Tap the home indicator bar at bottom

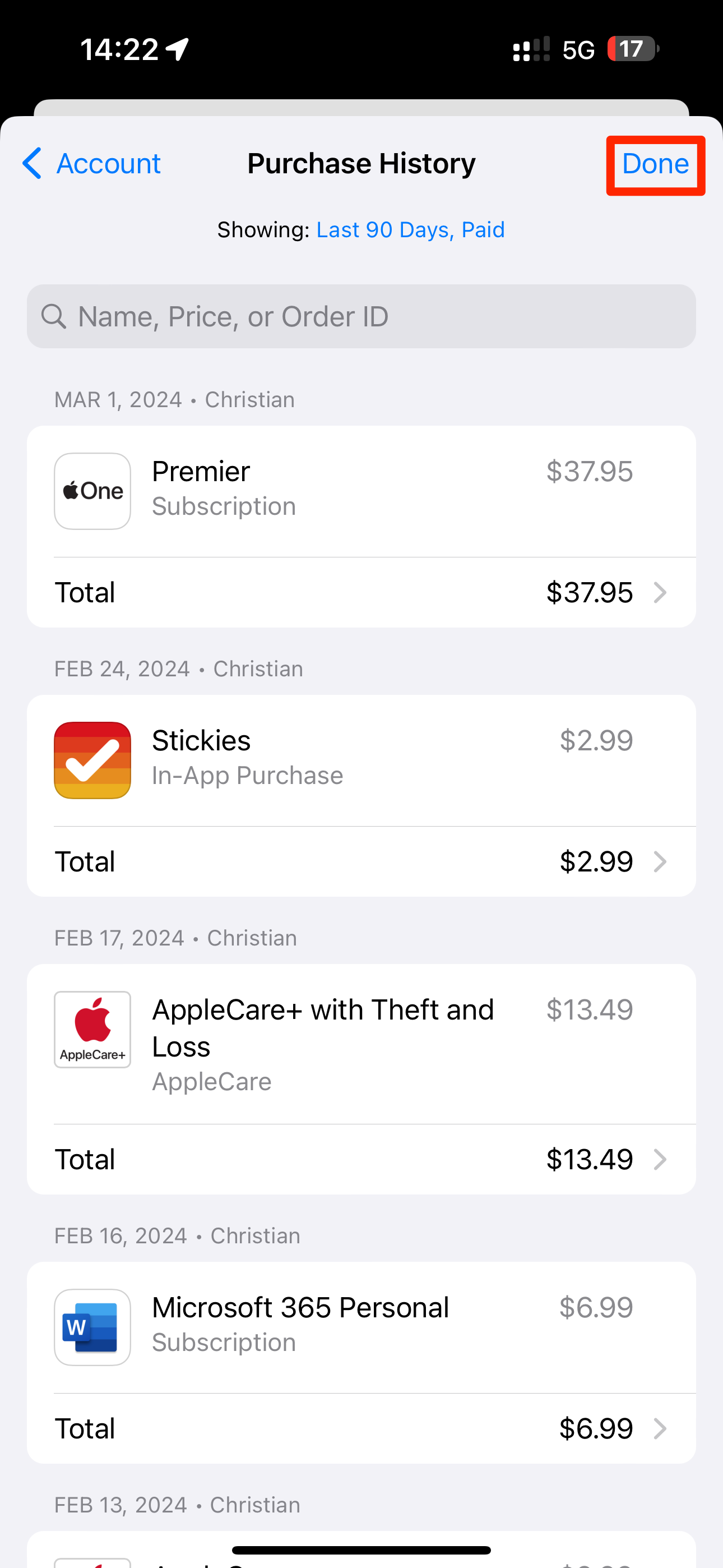[x=361, y=1547]
